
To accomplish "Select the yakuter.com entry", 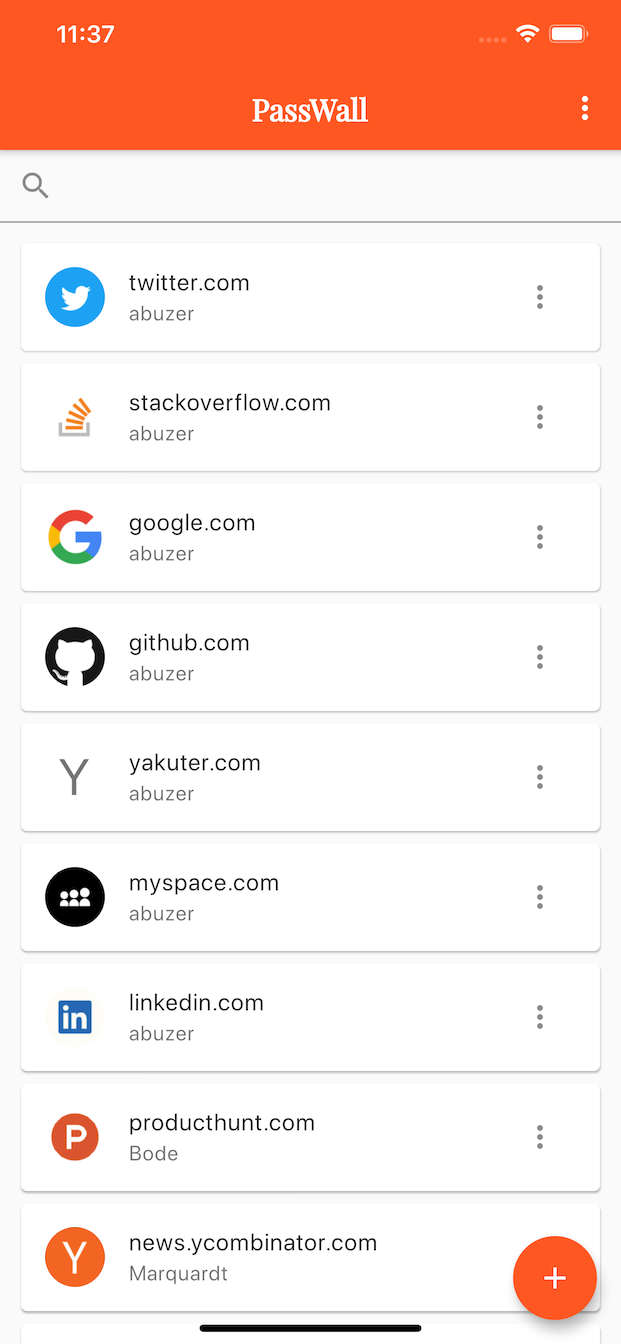I will point(310,777).
